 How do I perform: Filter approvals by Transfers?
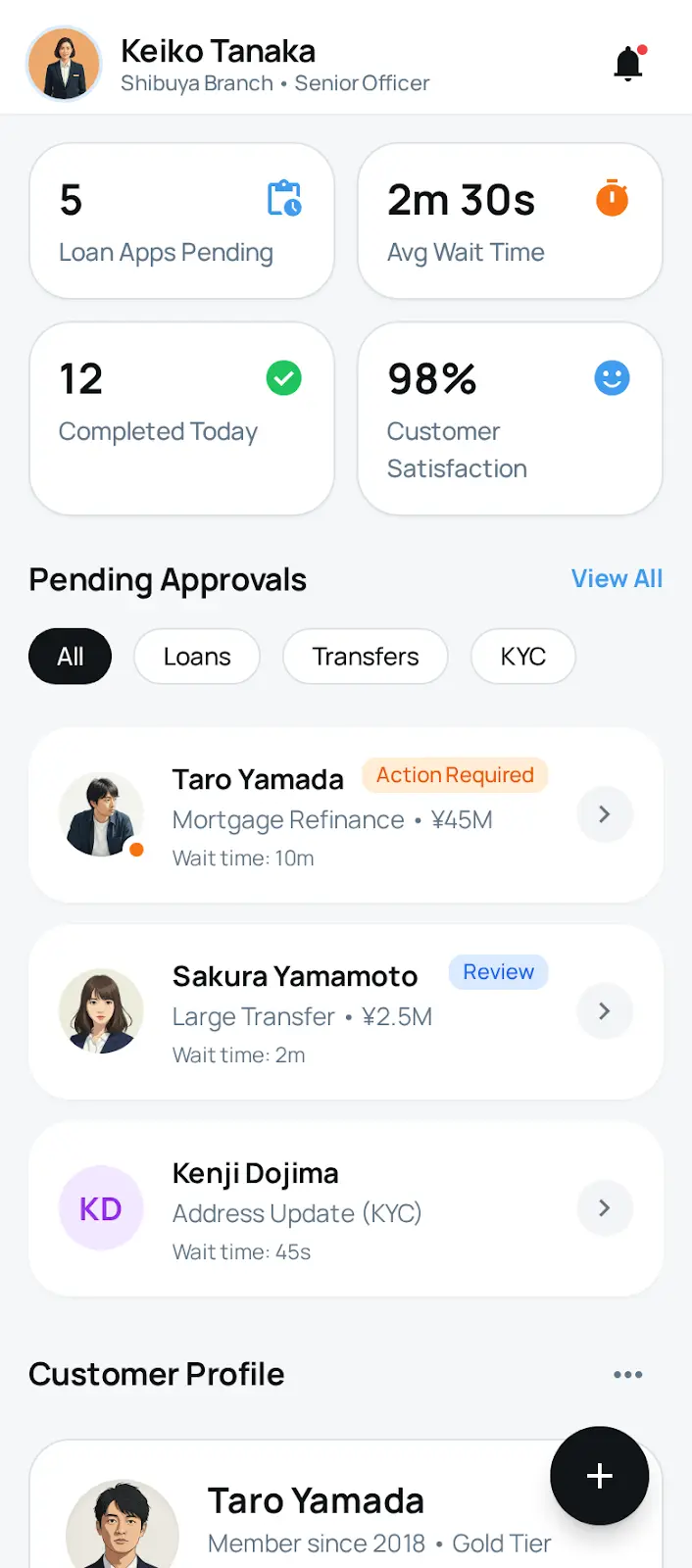tap(365, 657)
